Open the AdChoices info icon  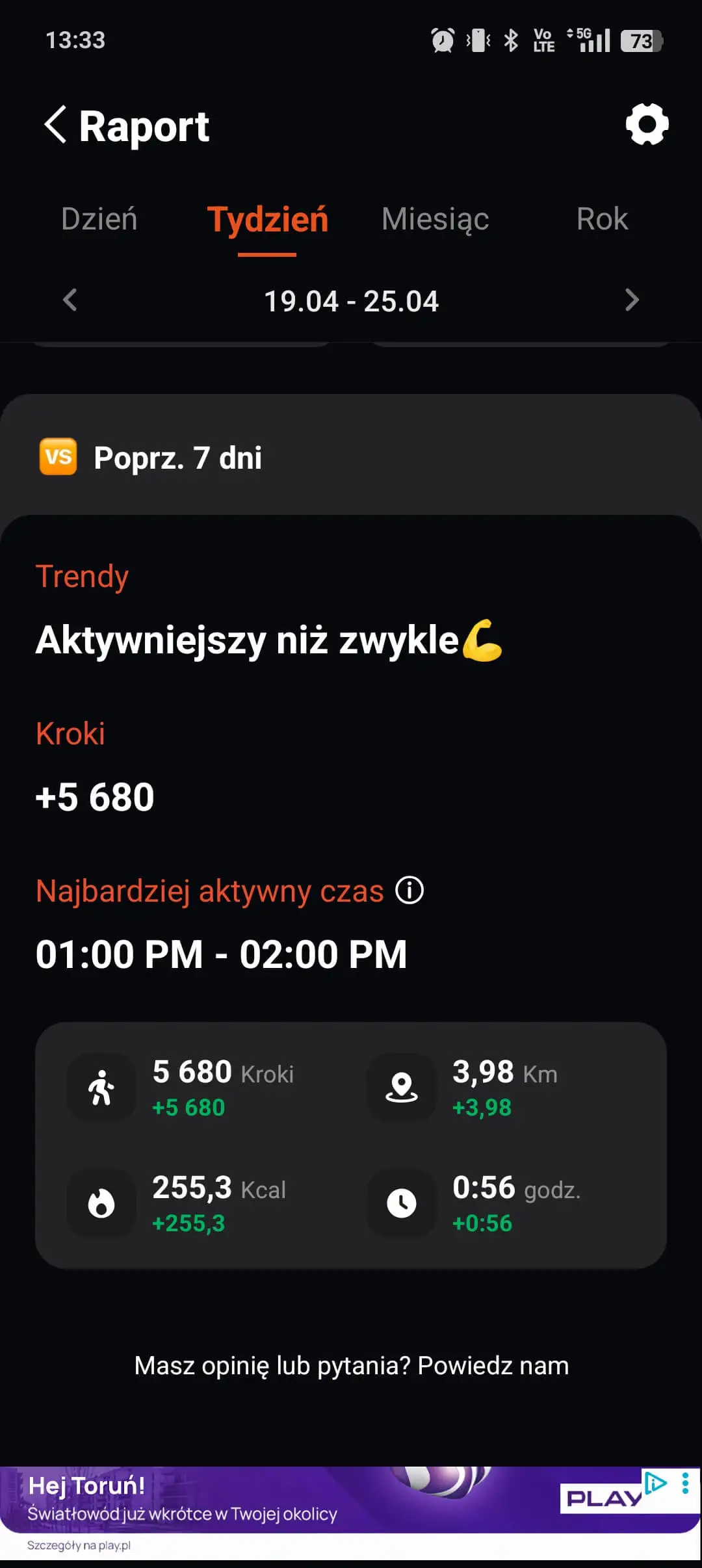(655, 1483)
